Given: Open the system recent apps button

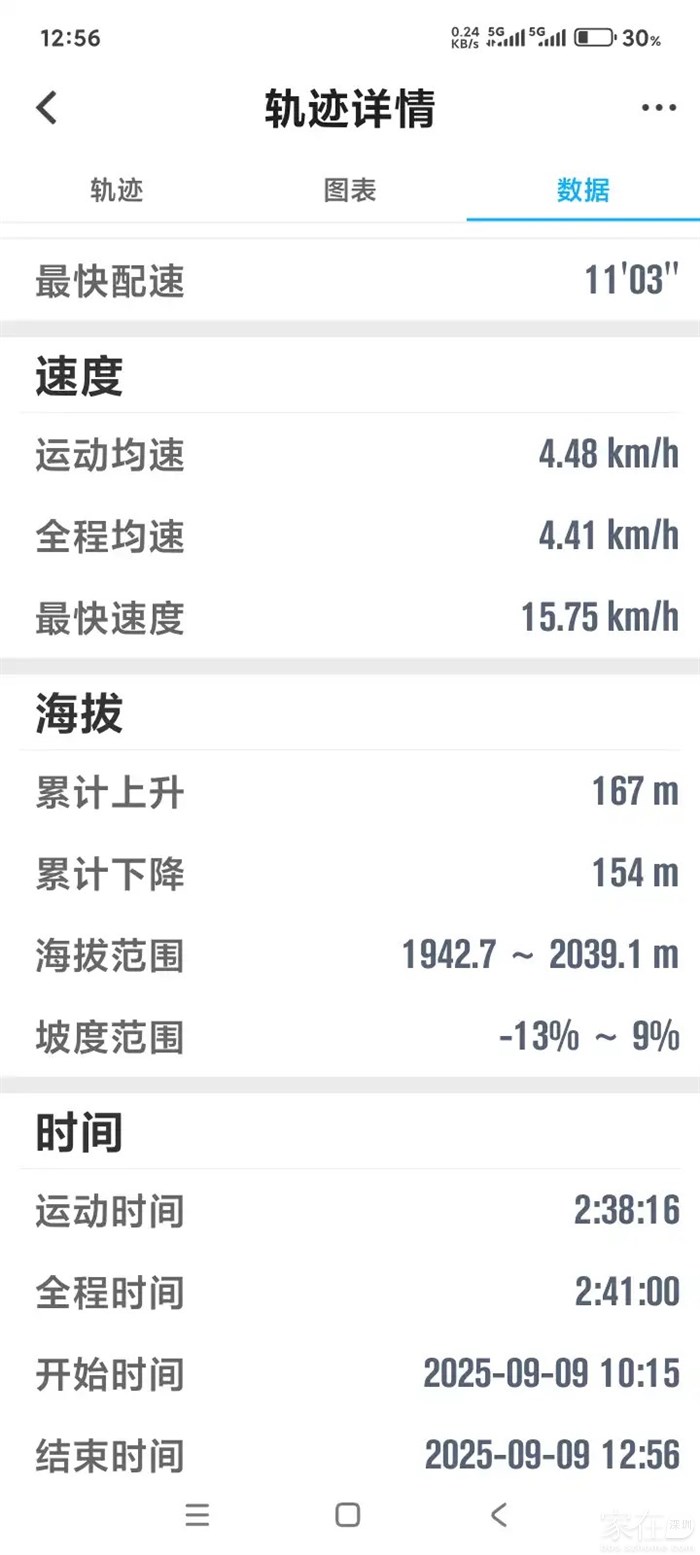Looking at the screenshot, I should tap(197, 1514).
